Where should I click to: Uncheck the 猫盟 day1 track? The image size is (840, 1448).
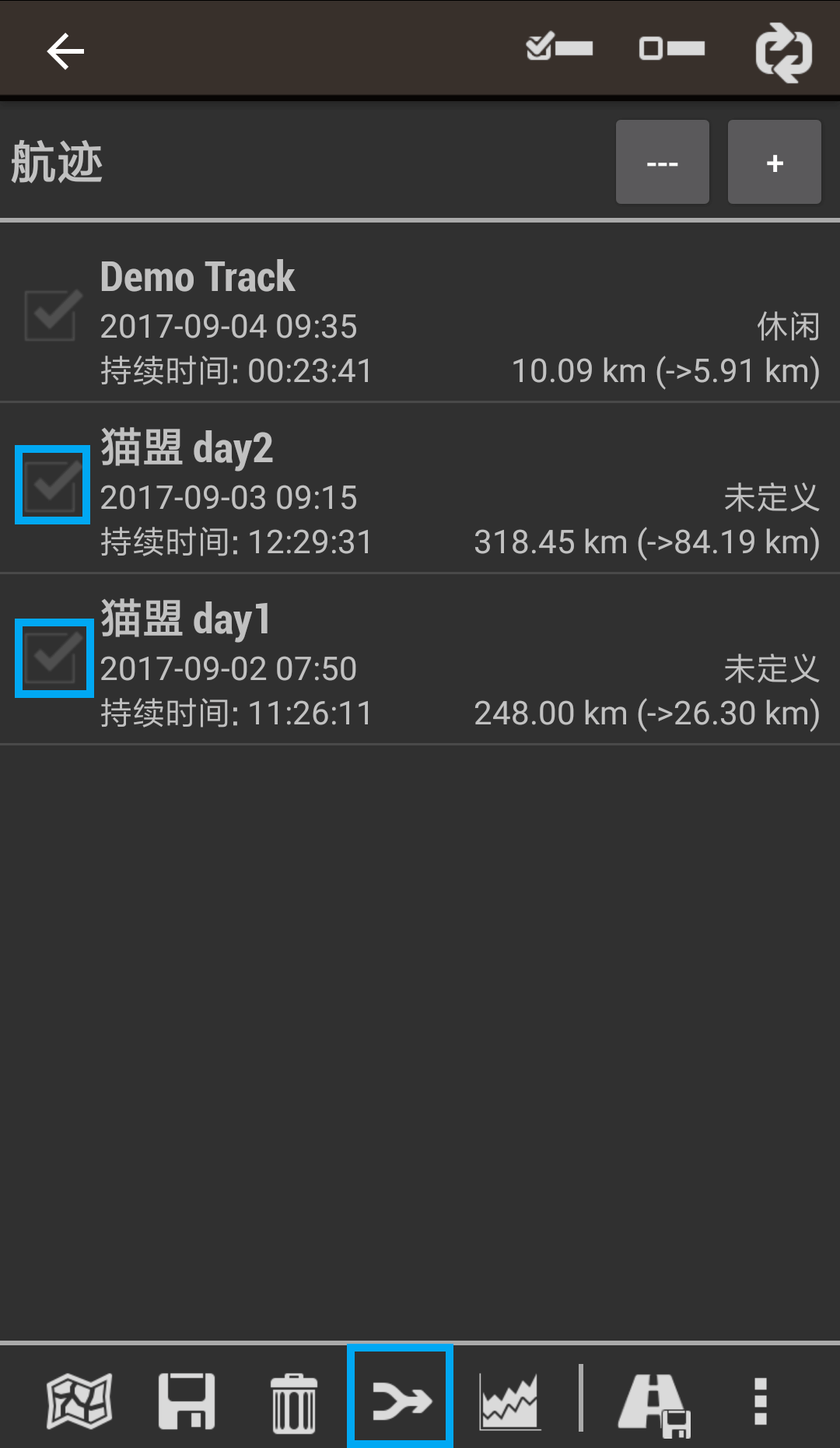[54, 658]
